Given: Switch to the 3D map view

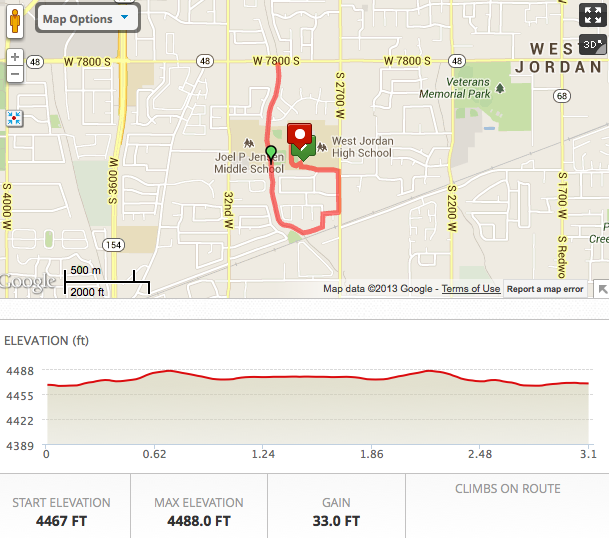Looking at the screenshot, I should click(x=592, y=45).
